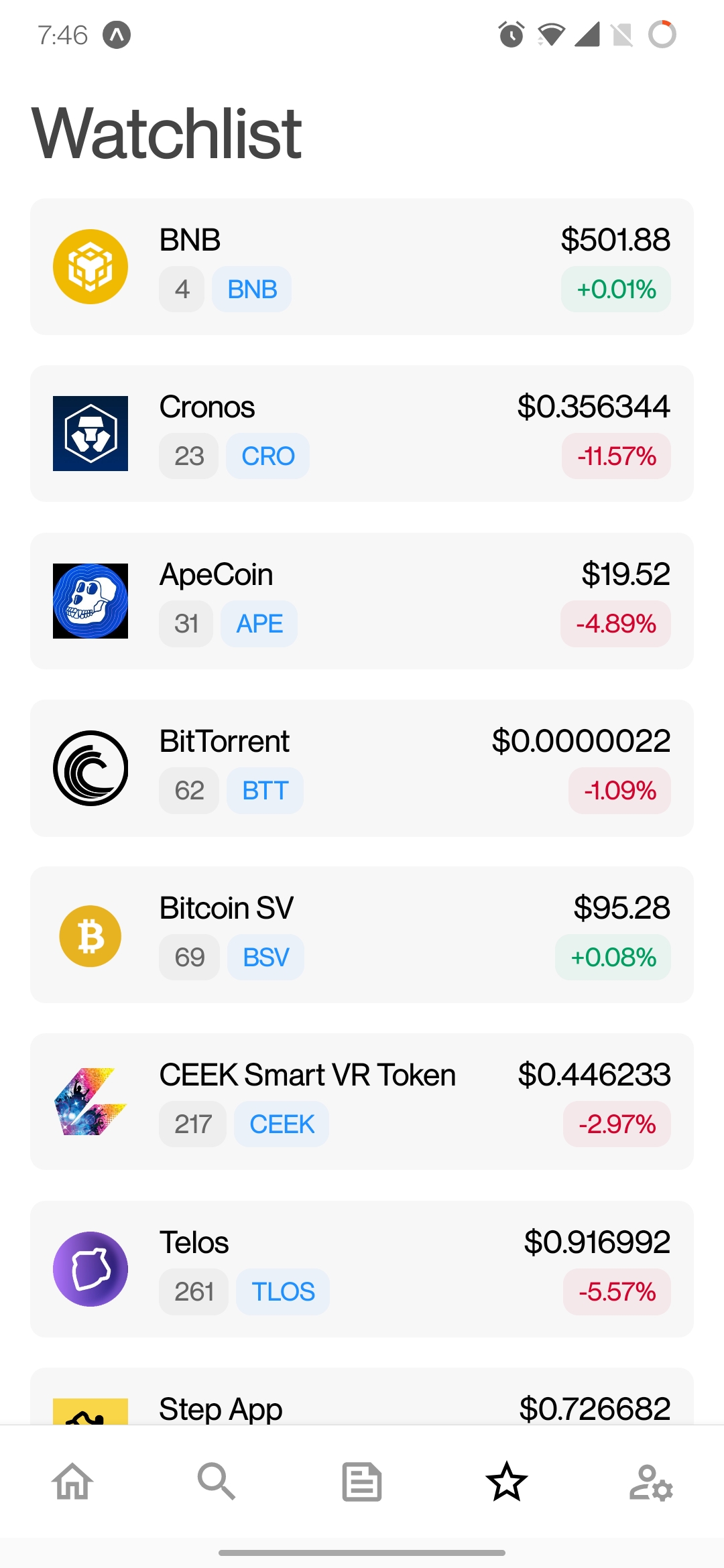
Task: Open BitTorrent coin details
Action: (362, 768)
